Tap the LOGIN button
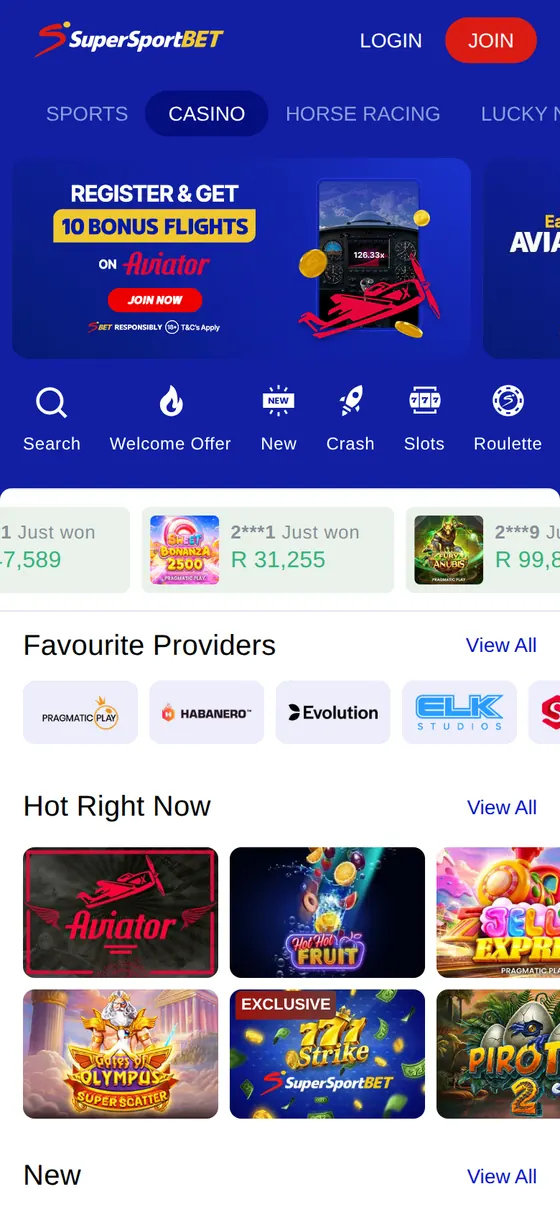This screenshot has height=1212, width=560. click(x=391, y=41)
